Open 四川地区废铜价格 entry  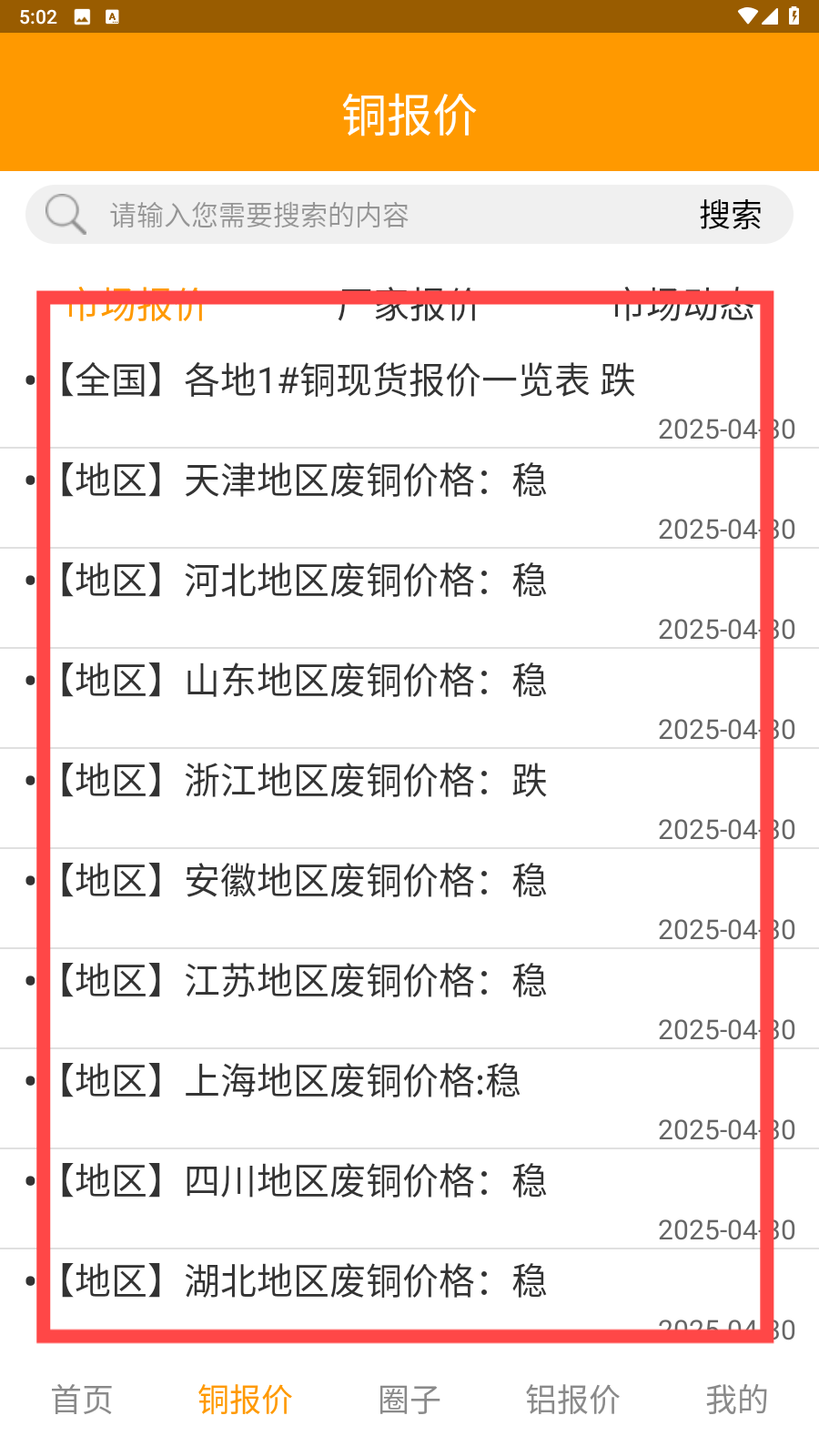(409, 1199)
